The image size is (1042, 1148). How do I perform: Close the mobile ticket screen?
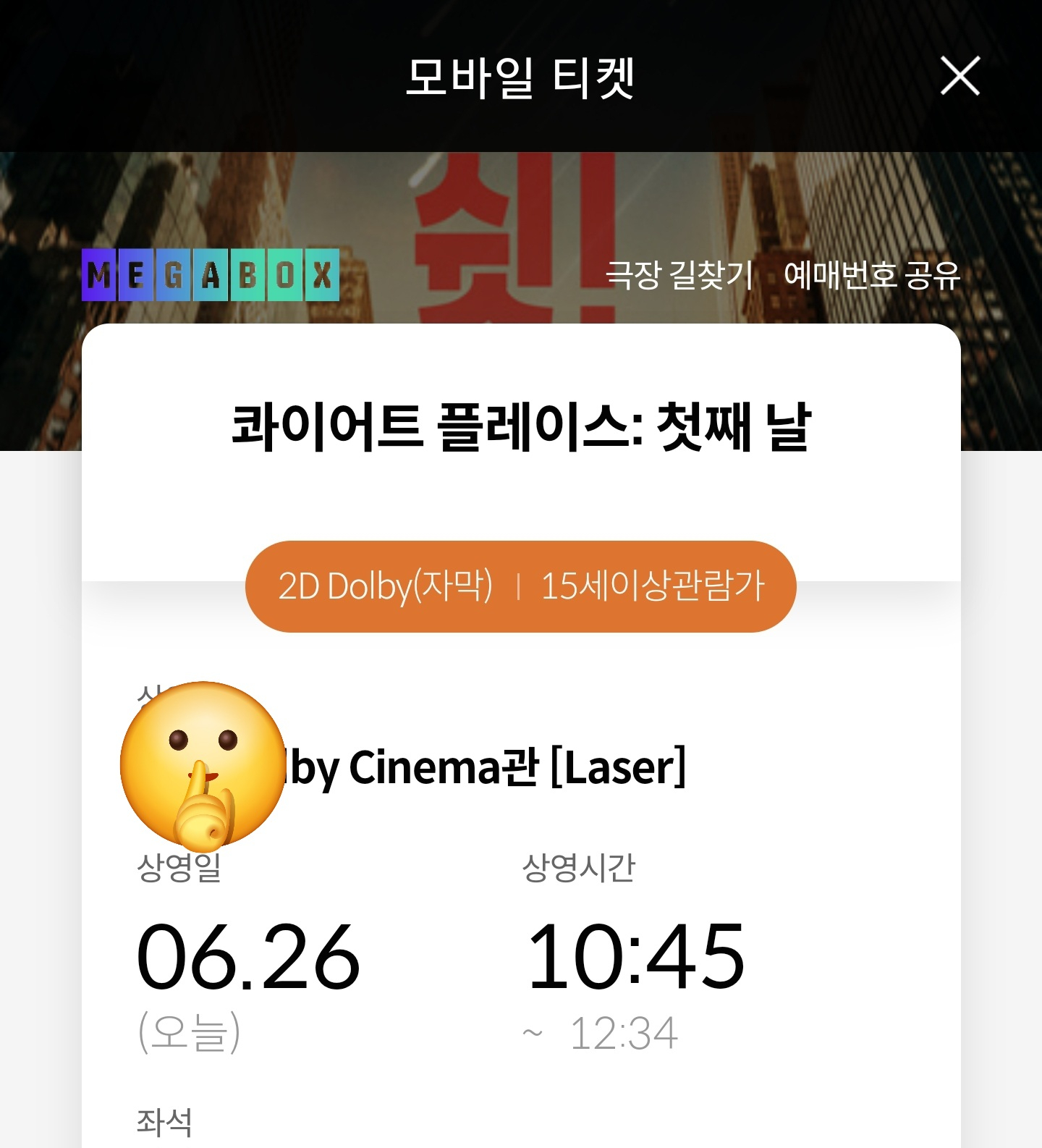coord(960,75)
